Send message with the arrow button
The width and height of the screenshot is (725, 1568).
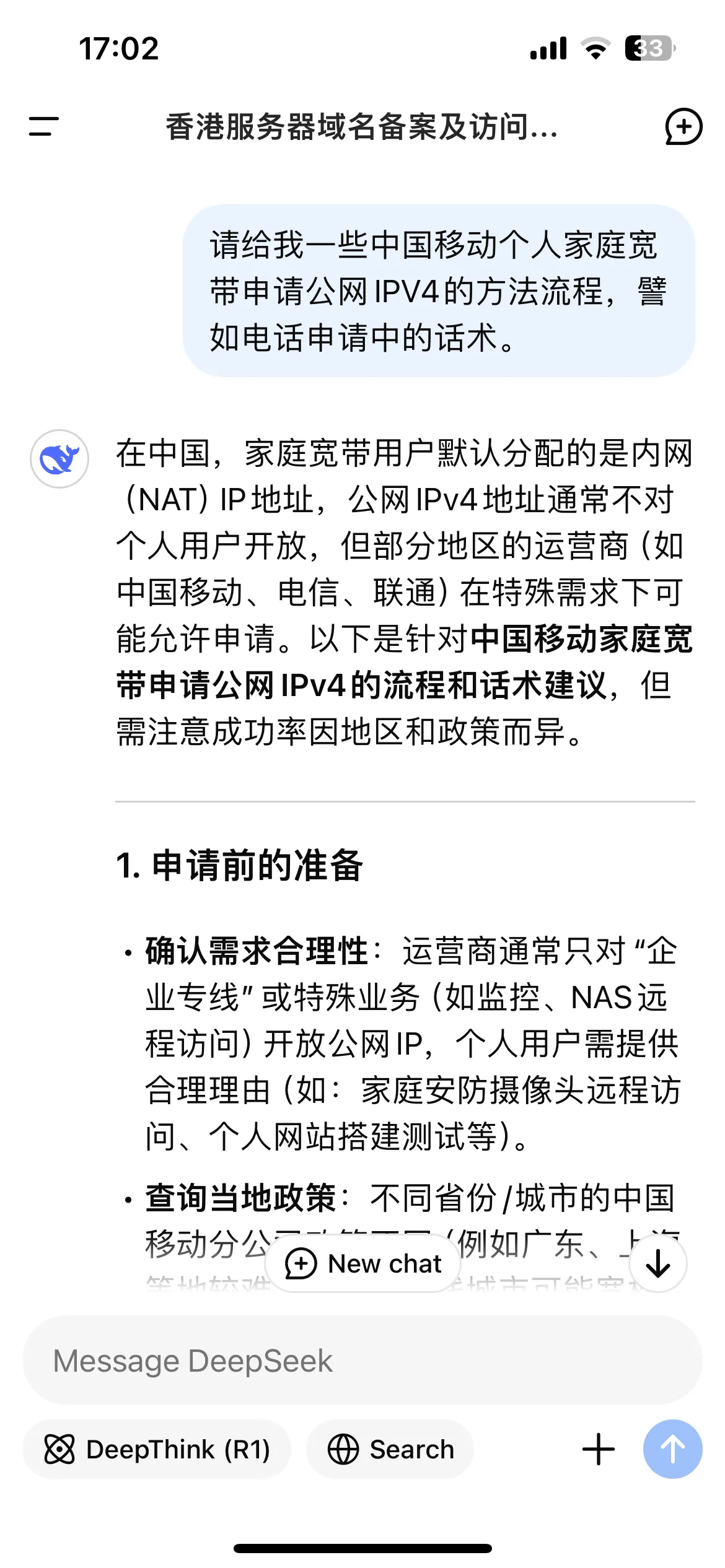click(x=672, y=1449)
